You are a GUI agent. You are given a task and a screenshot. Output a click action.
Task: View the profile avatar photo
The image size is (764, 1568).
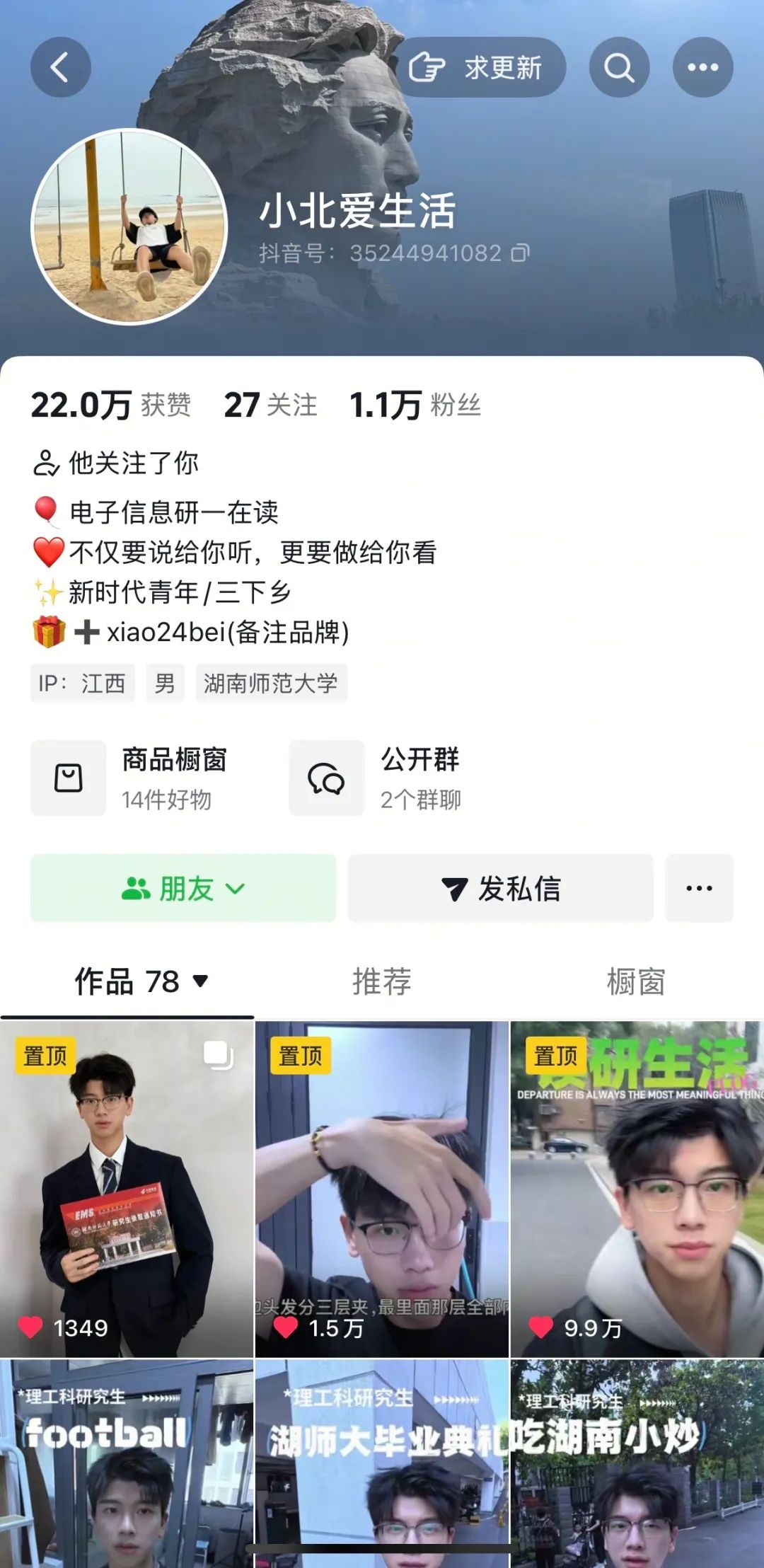[x=129, y=226]
